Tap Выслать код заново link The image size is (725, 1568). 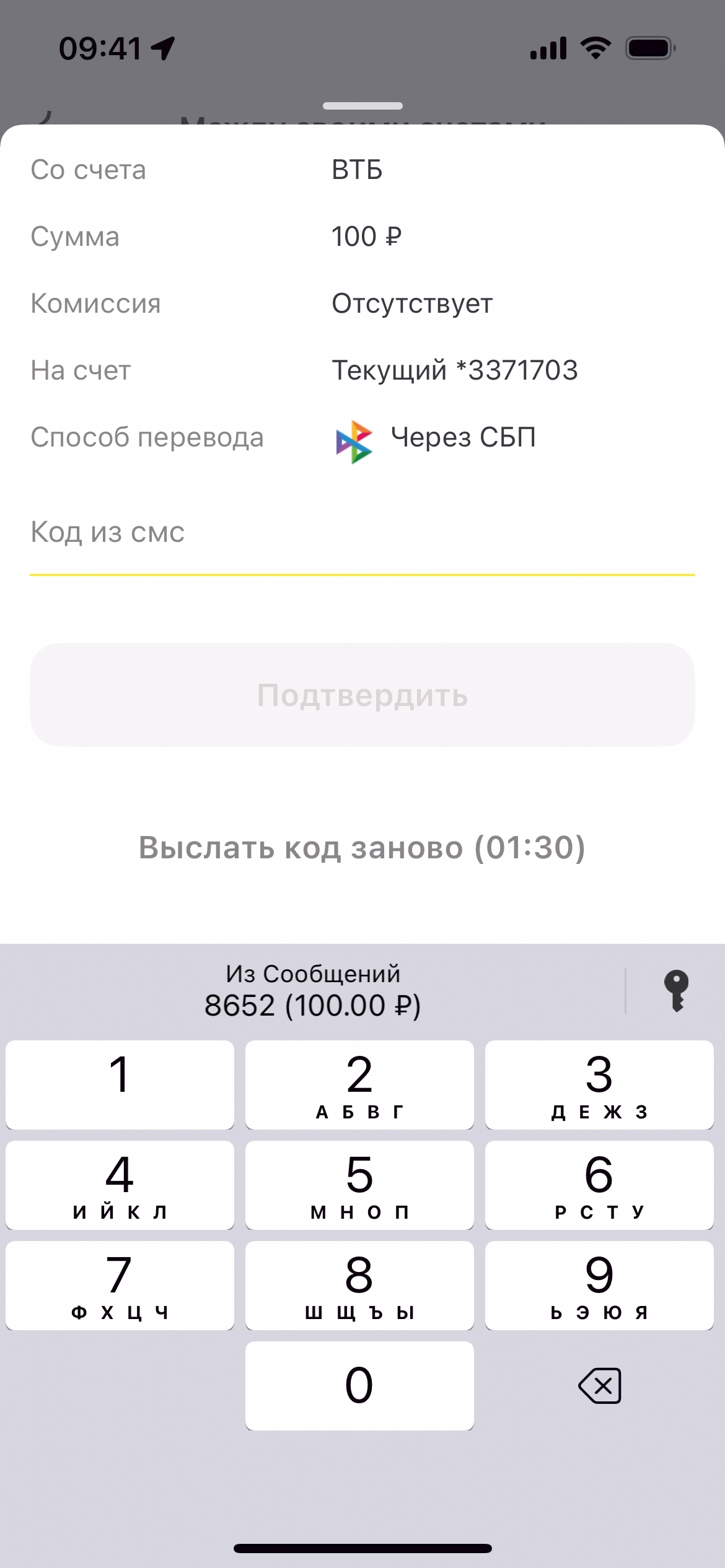(362, 847)
